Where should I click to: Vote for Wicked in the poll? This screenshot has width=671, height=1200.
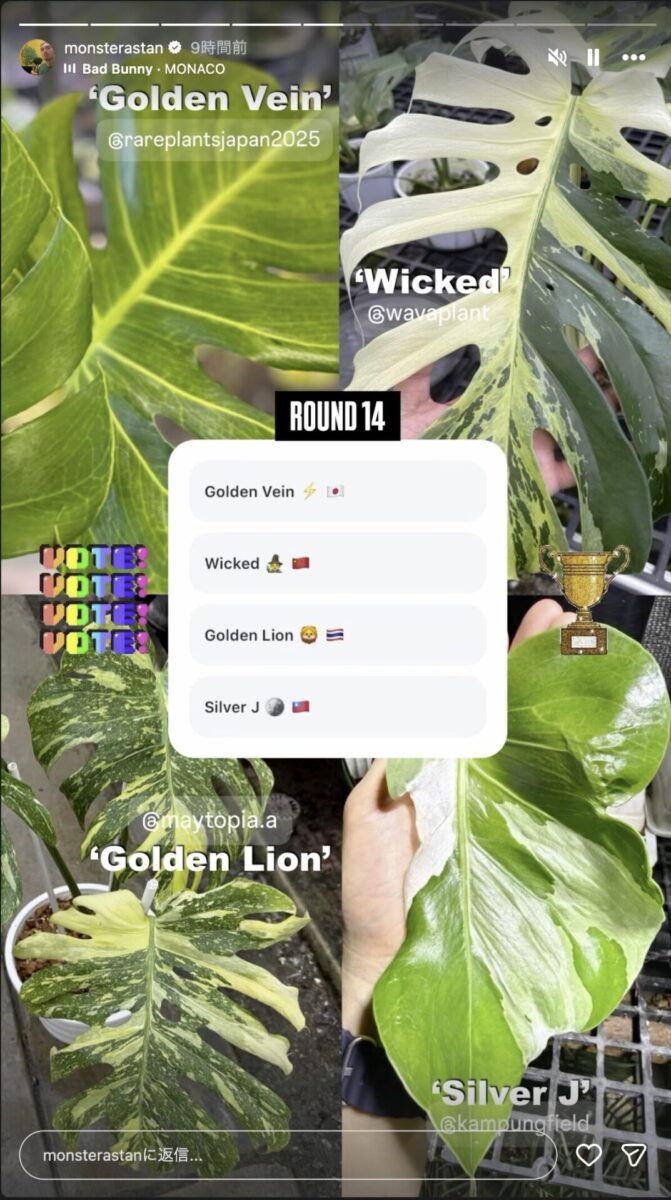pyautogui.click(x=337, y=563)
